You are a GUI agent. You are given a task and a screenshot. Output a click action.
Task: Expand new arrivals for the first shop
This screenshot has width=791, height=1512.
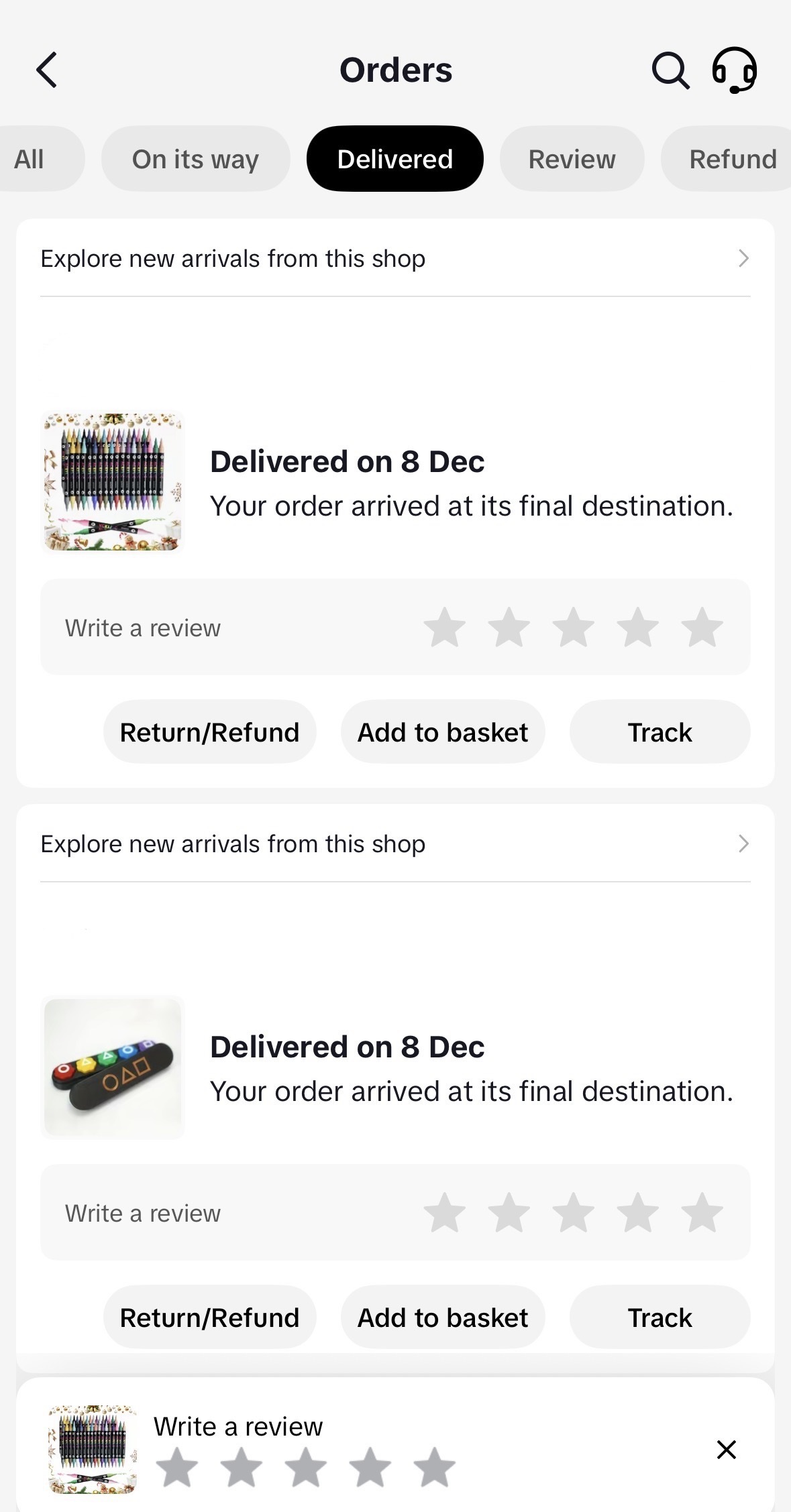[742, 258]
